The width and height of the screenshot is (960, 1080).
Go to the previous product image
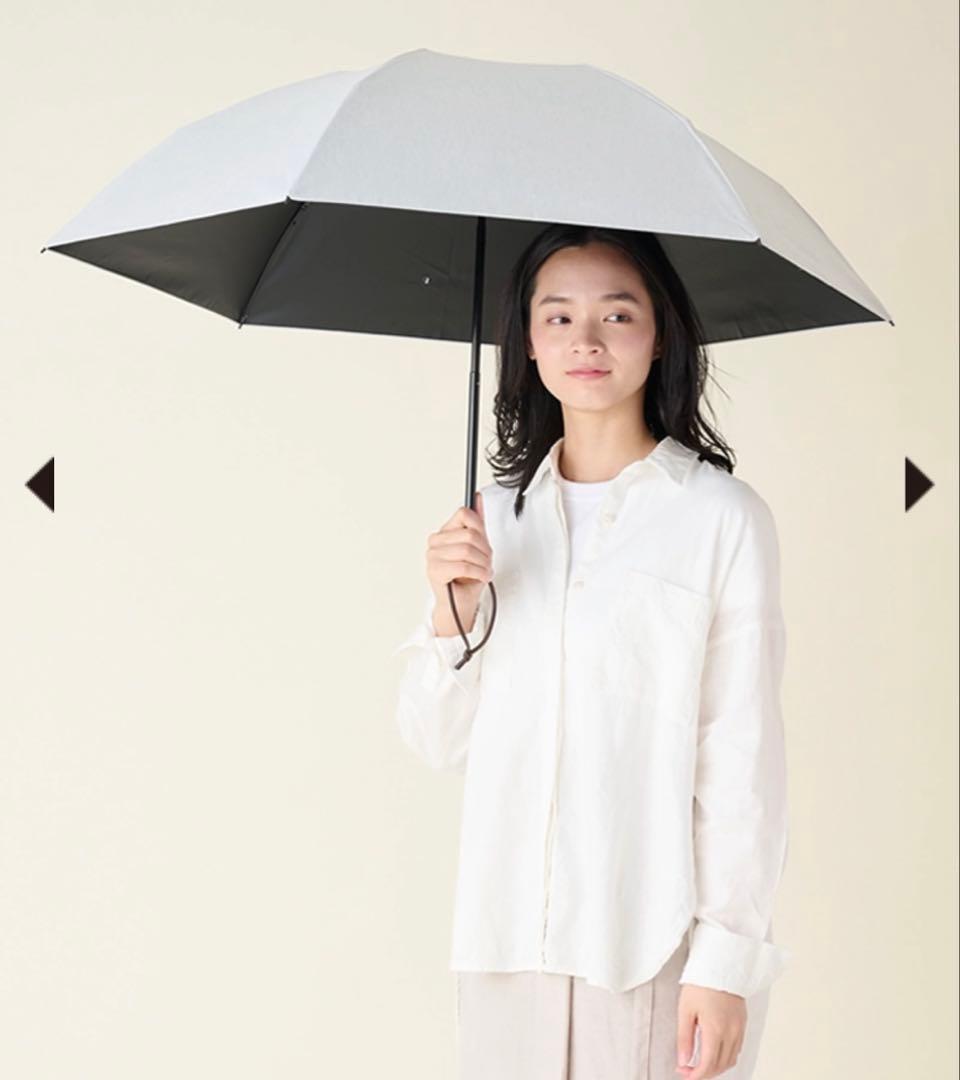[x=40, y=484]
